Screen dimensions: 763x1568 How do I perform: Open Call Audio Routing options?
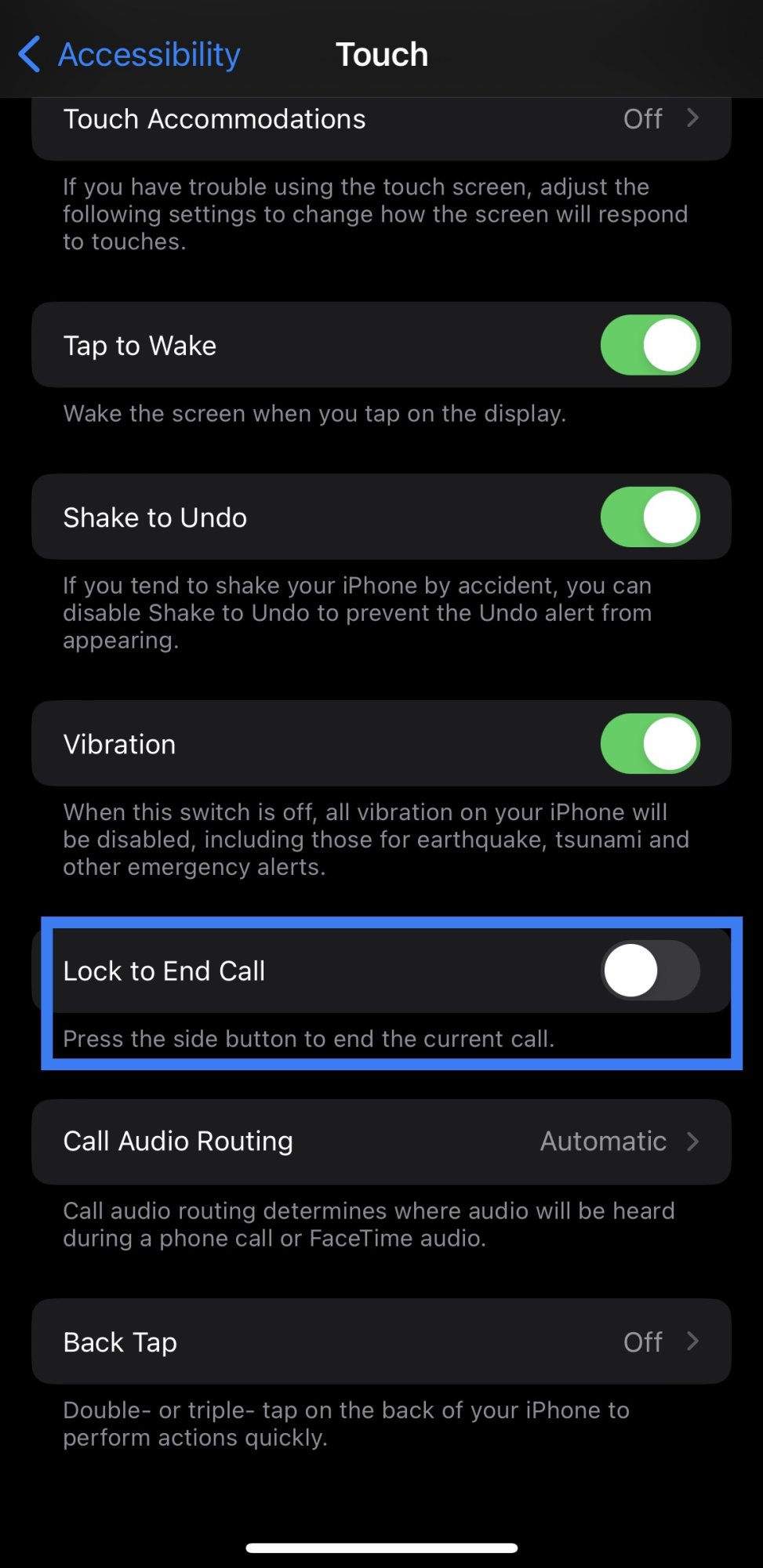(x=381, y=1142)
